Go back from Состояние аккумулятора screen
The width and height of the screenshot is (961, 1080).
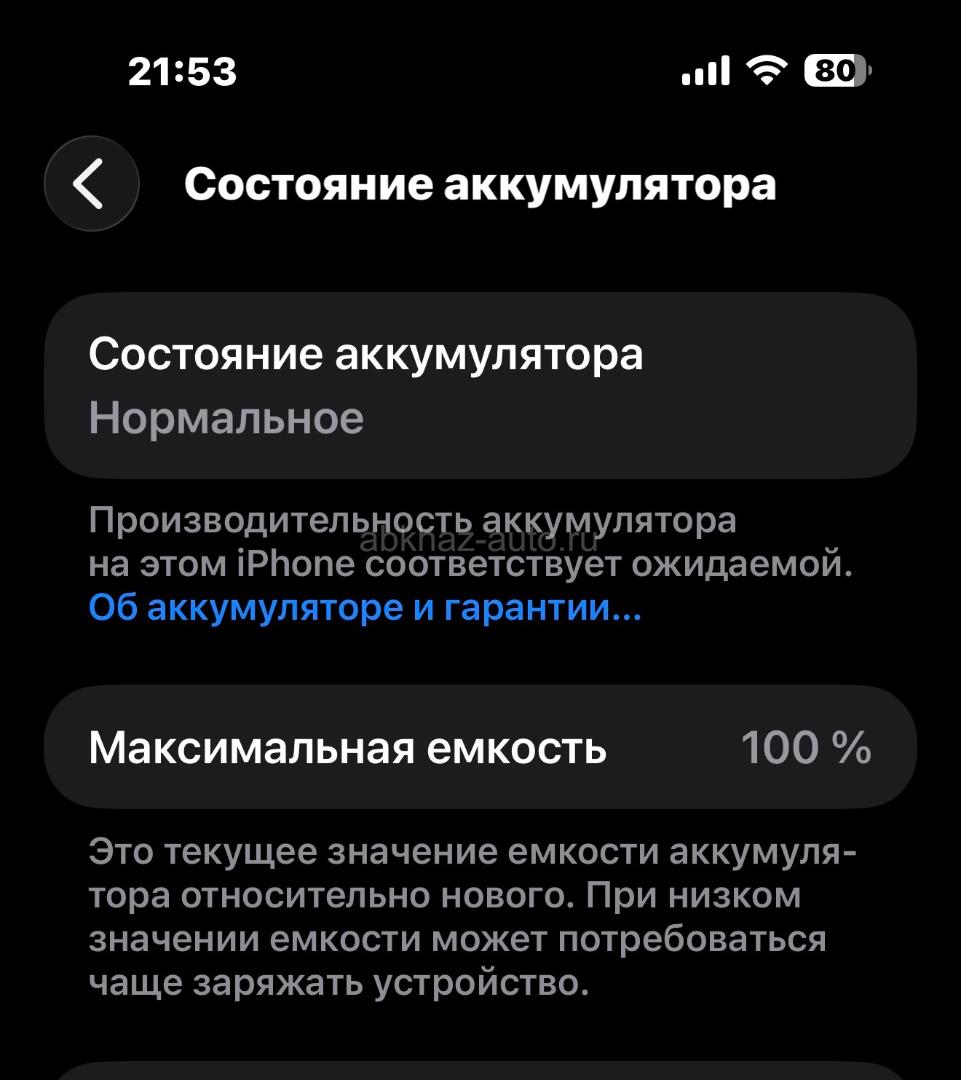[91, 185]
